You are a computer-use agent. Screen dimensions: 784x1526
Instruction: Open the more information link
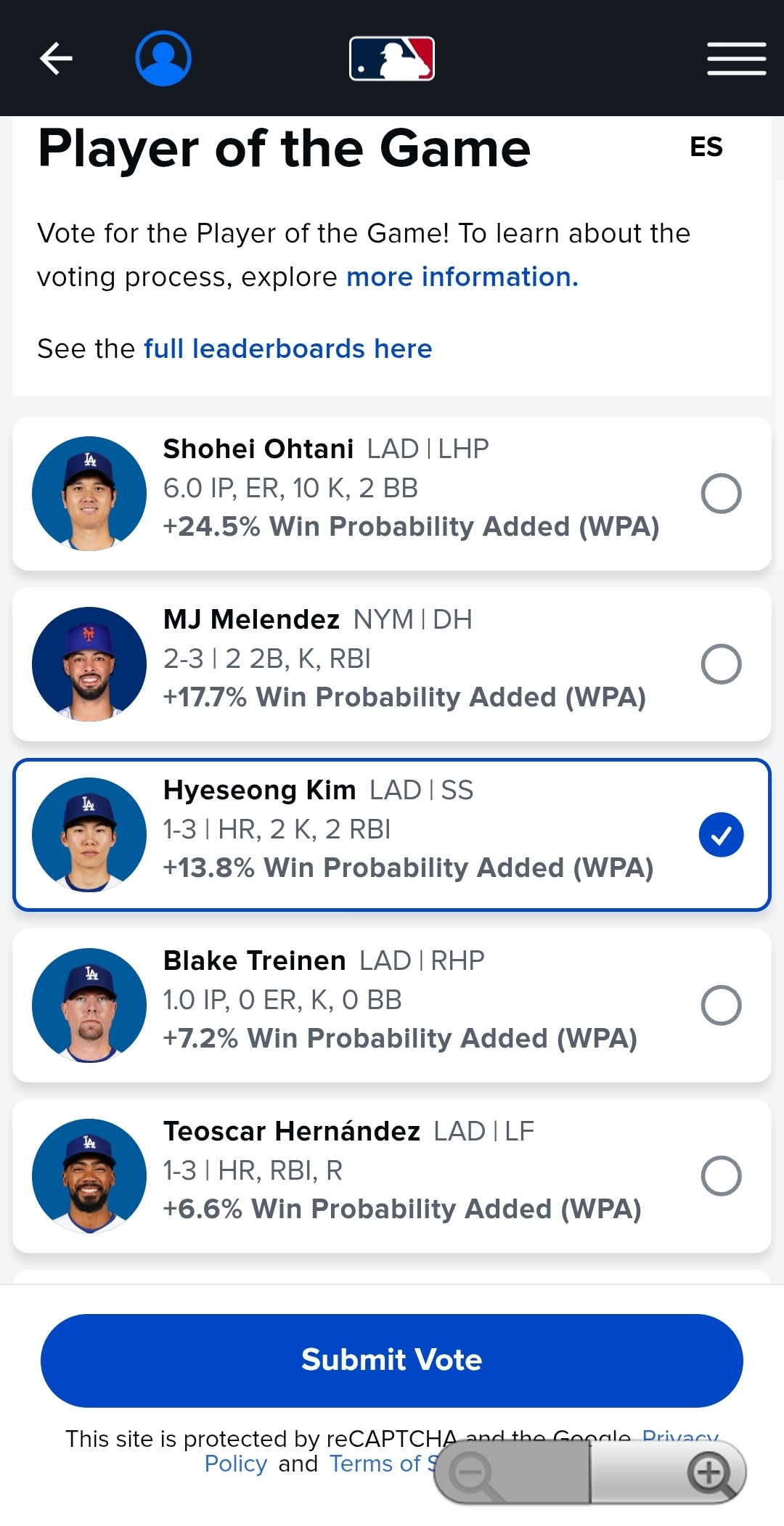[x=462, y=277]
